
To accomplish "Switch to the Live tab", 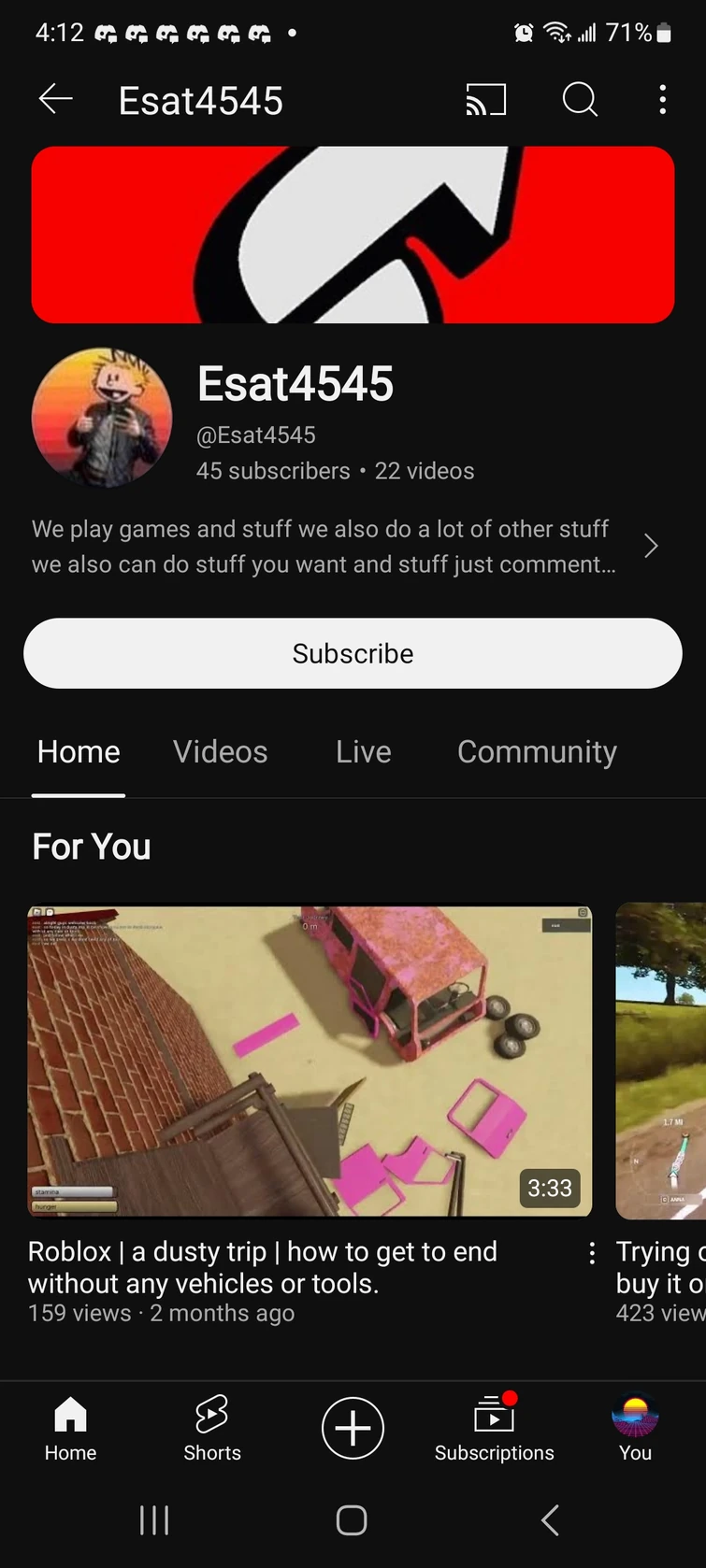I will tap(363, 752).
